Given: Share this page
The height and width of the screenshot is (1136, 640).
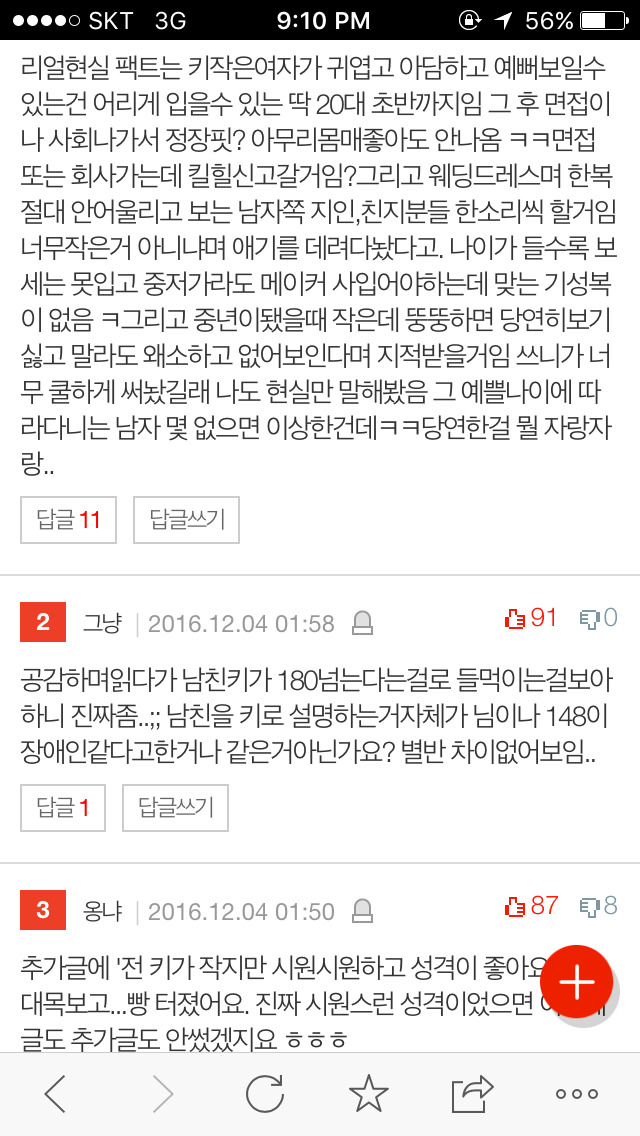Looking at the screenshot, I should pos(473,1094).
